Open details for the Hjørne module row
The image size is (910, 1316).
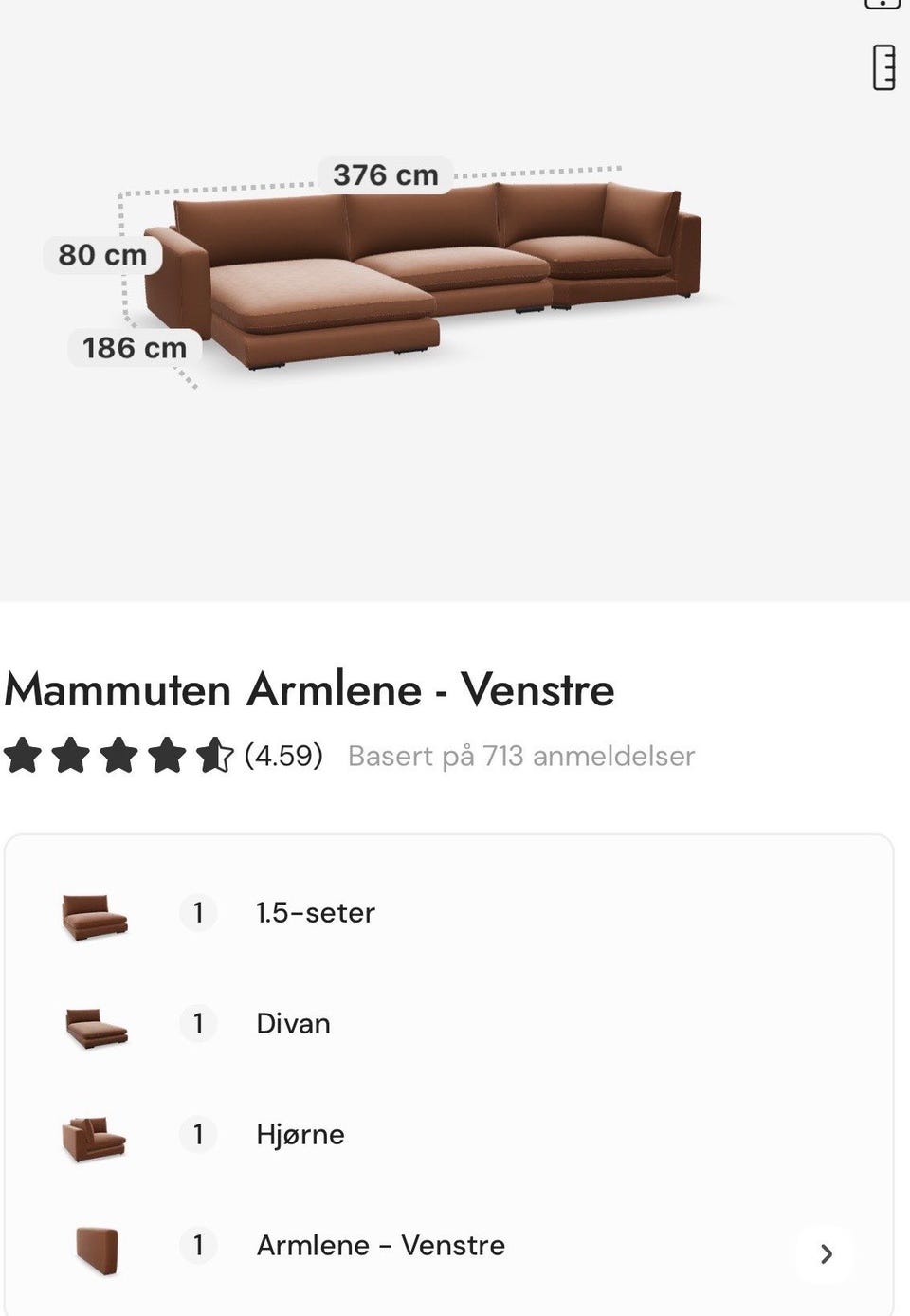300,1135
